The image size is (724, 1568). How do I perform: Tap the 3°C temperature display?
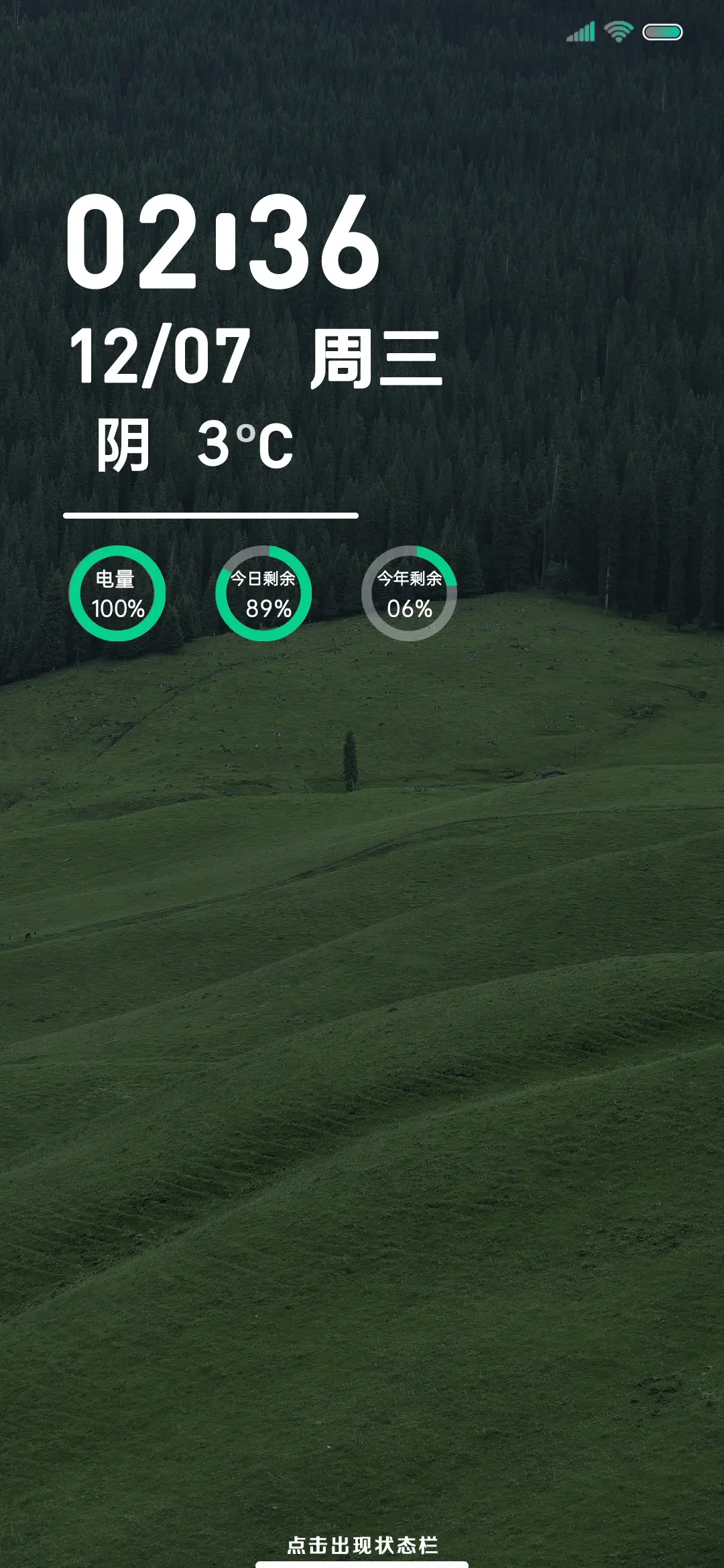[x=246, y=442]
